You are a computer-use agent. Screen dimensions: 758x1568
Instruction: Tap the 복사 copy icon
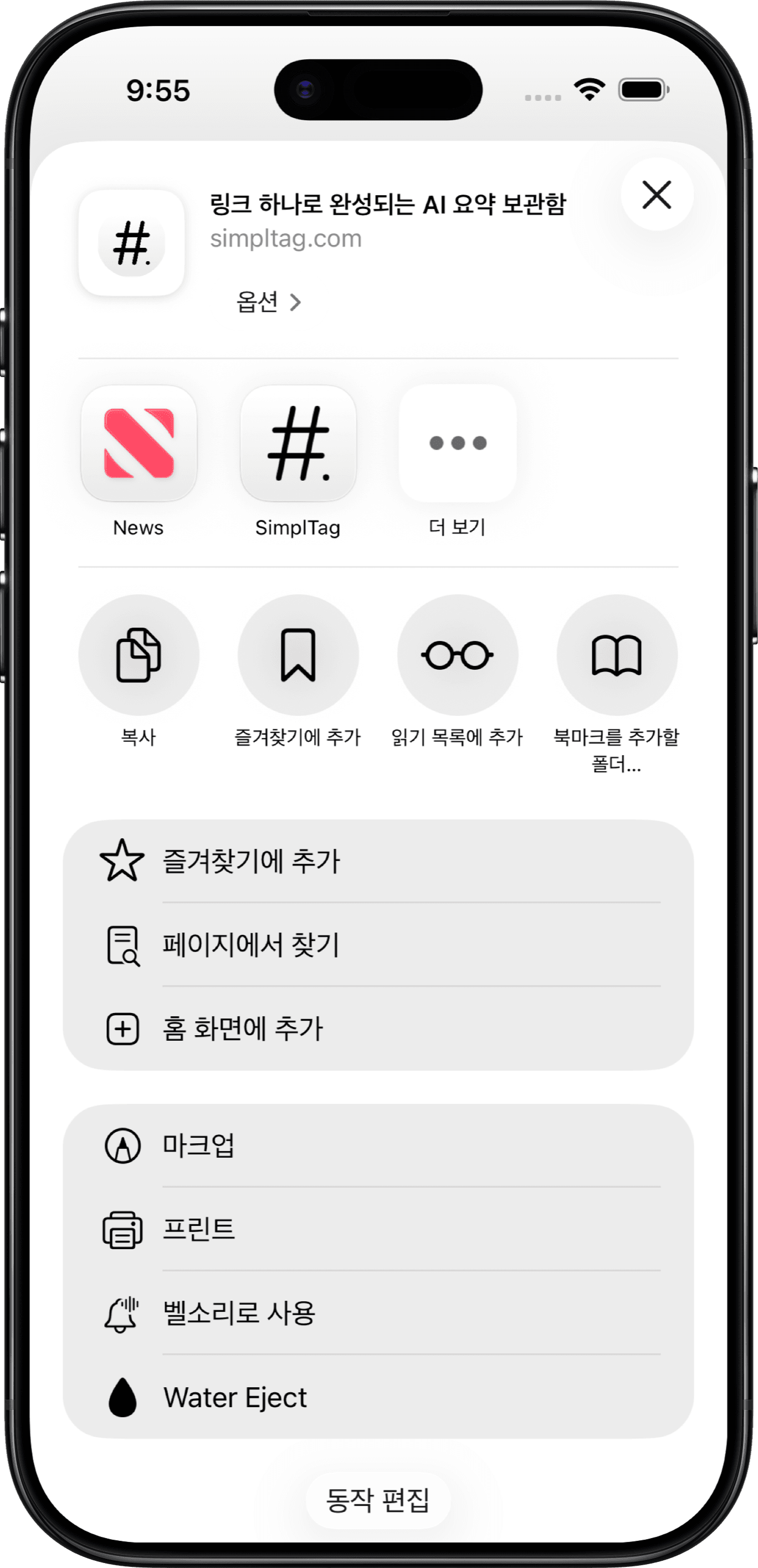point(139,653)
